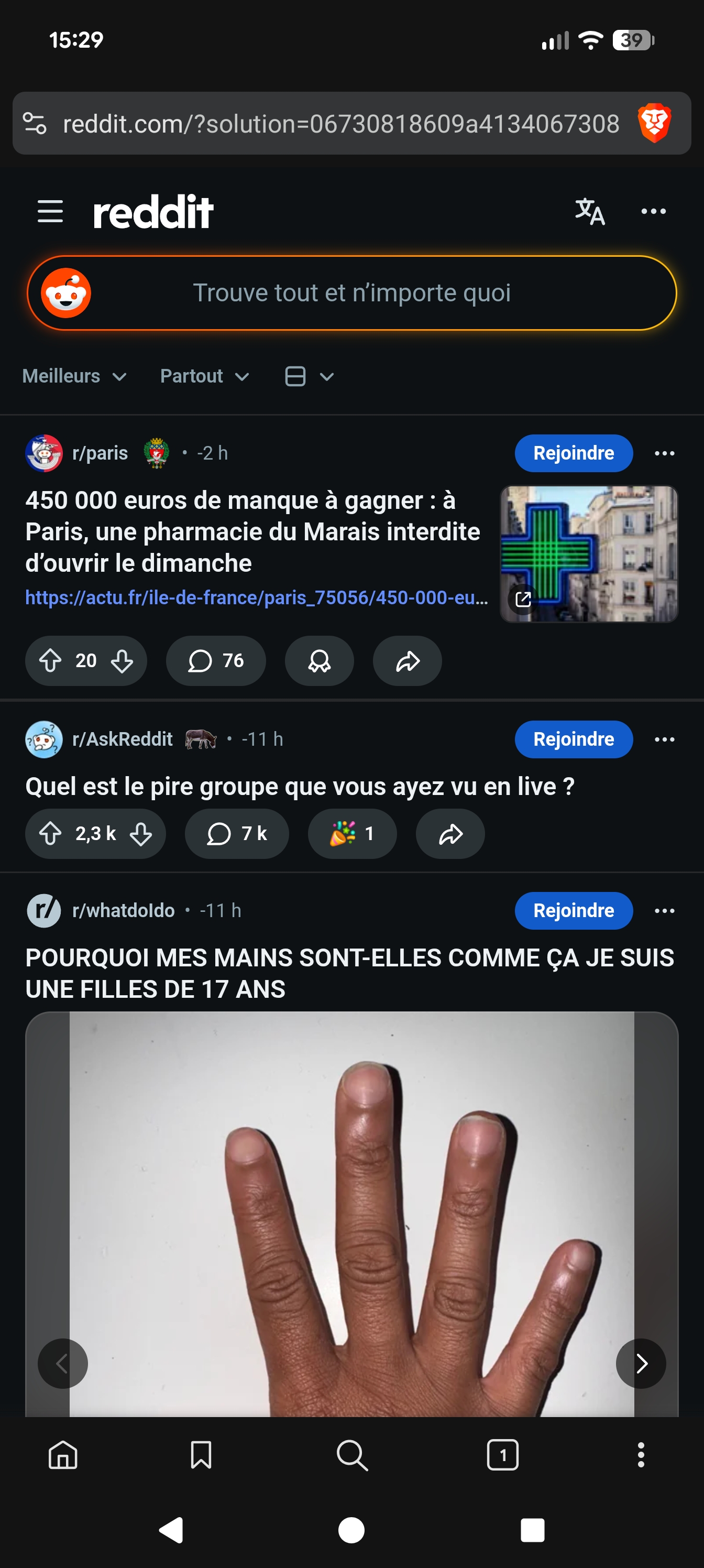Screen dimensions: 704x1568
Task: Rejoindre r/AskReddit
Action: click(x=573, y=739)
